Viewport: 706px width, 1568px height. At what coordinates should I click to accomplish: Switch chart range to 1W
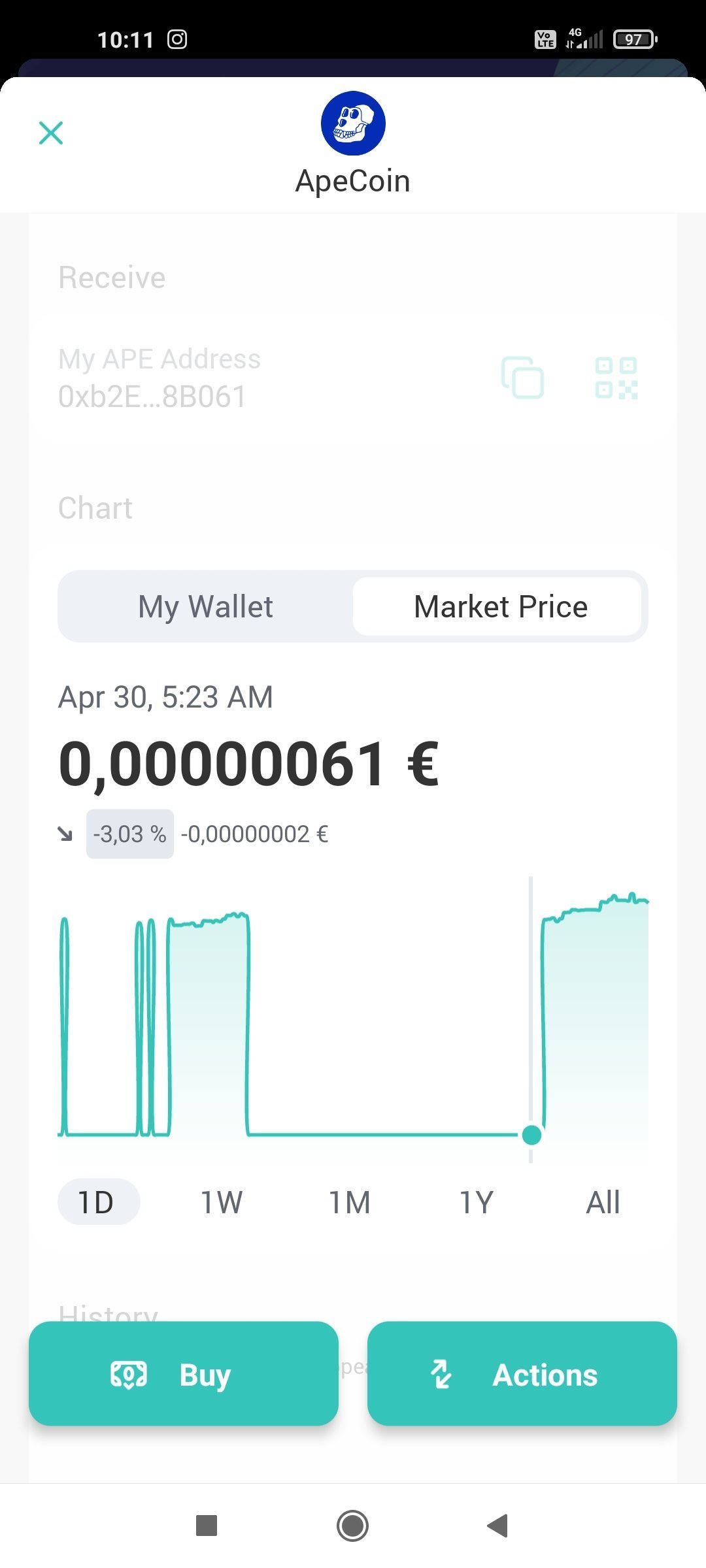221,1201
